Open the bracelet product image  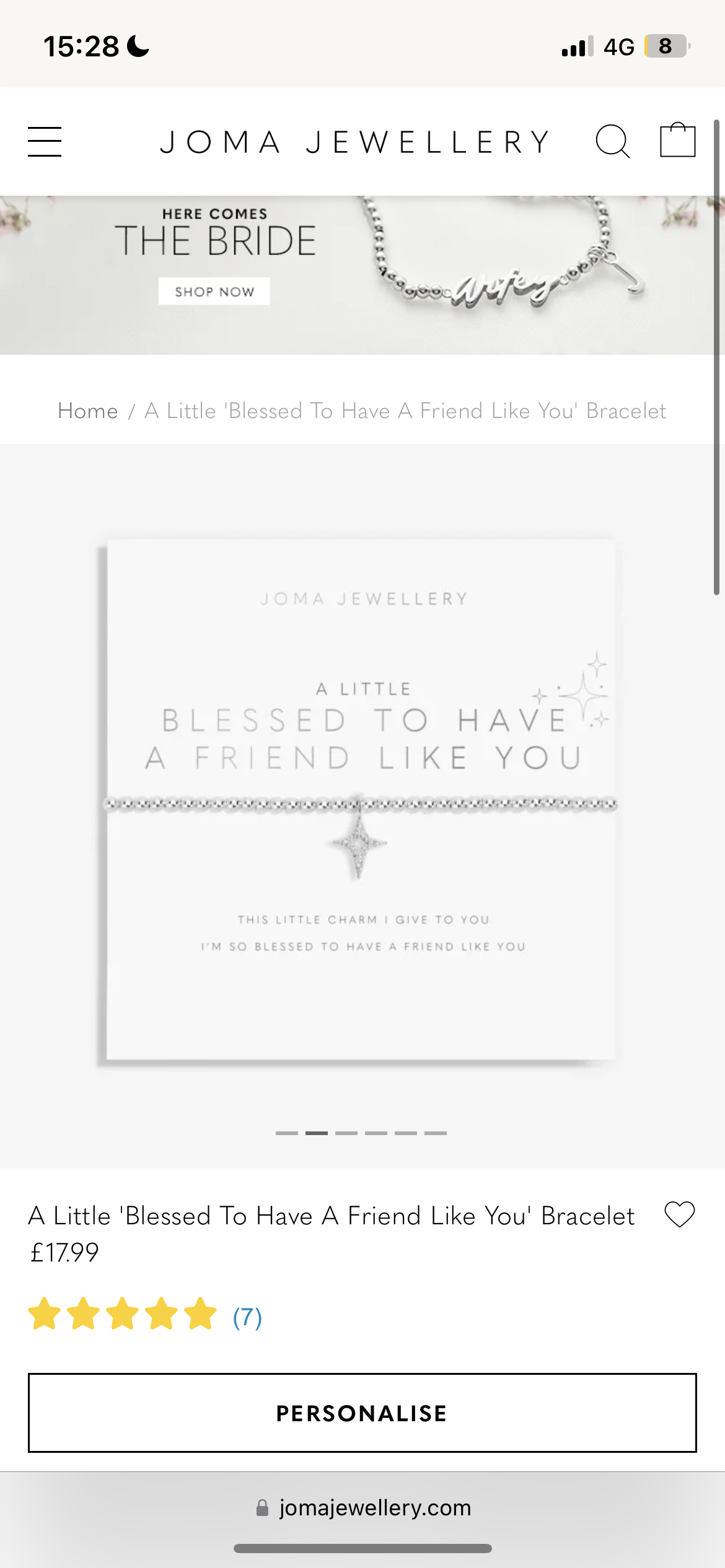pyautogui.click(x=361, y=799)
